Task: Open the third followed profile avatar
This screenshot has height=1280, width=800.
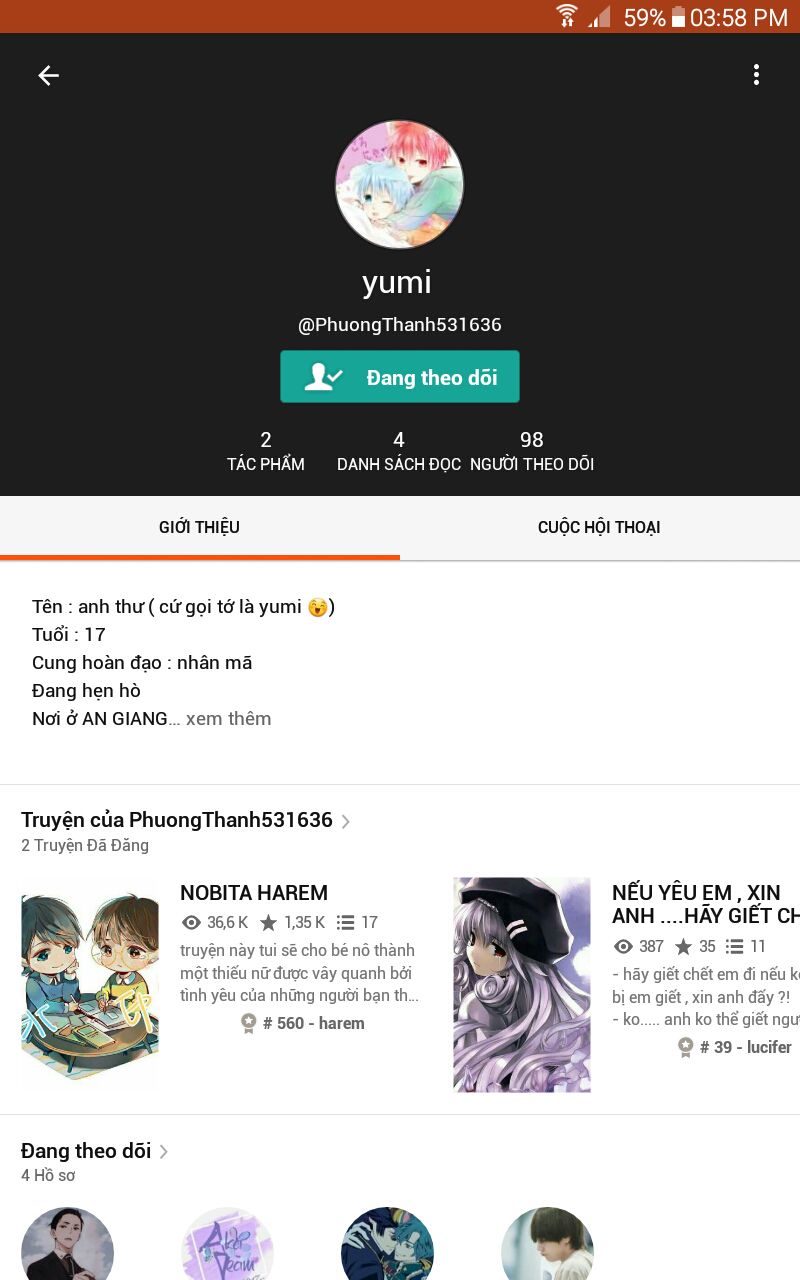Action: tap(387, 1246)
